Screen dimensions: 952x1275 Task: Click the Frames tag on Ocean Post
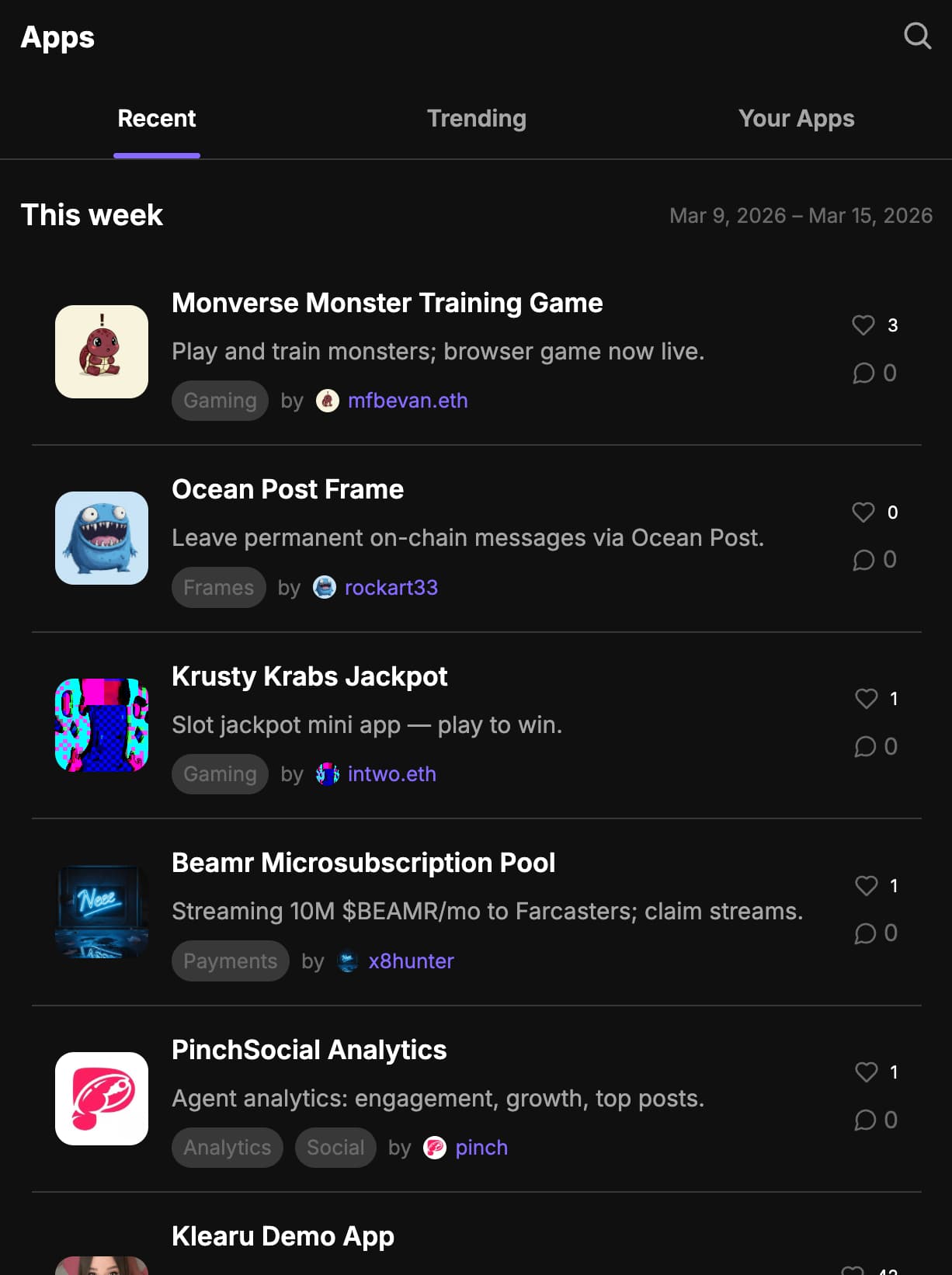[218, 587]
